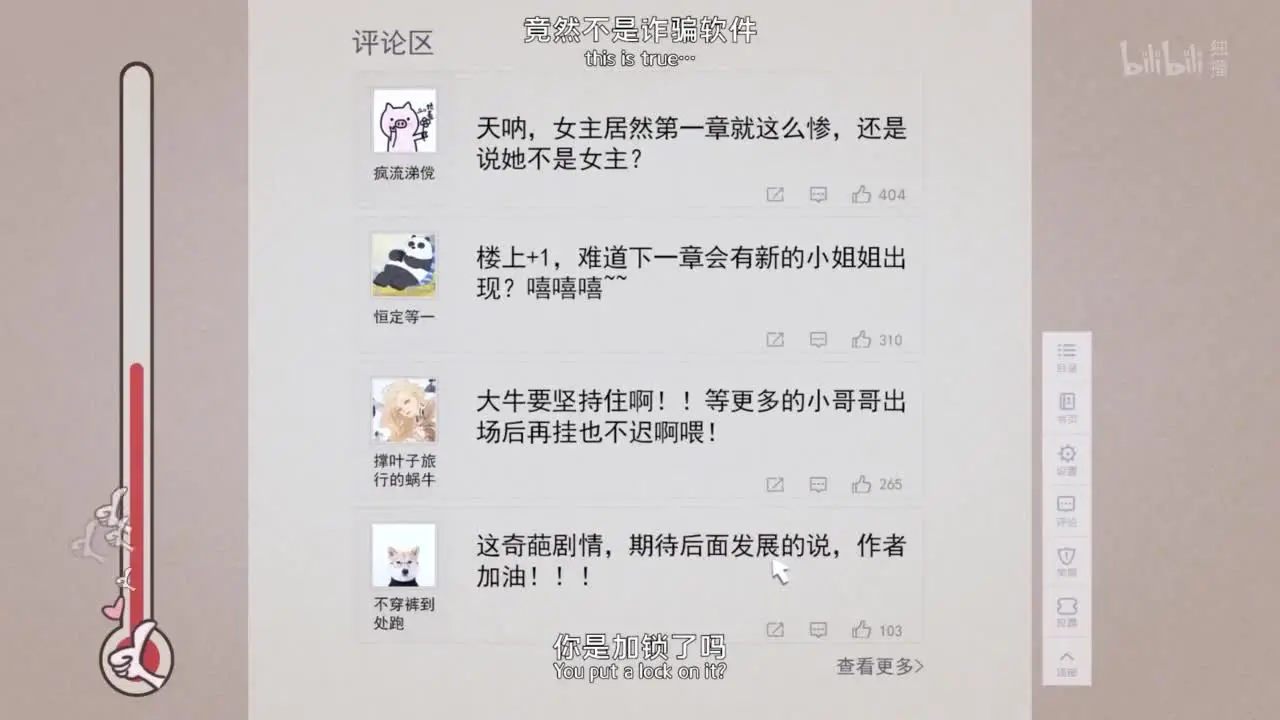Image resolution: width=1280 pixels, height=720 pixels.
Task: Tap 查看更多 to load more comments
Action: (880, 666)
